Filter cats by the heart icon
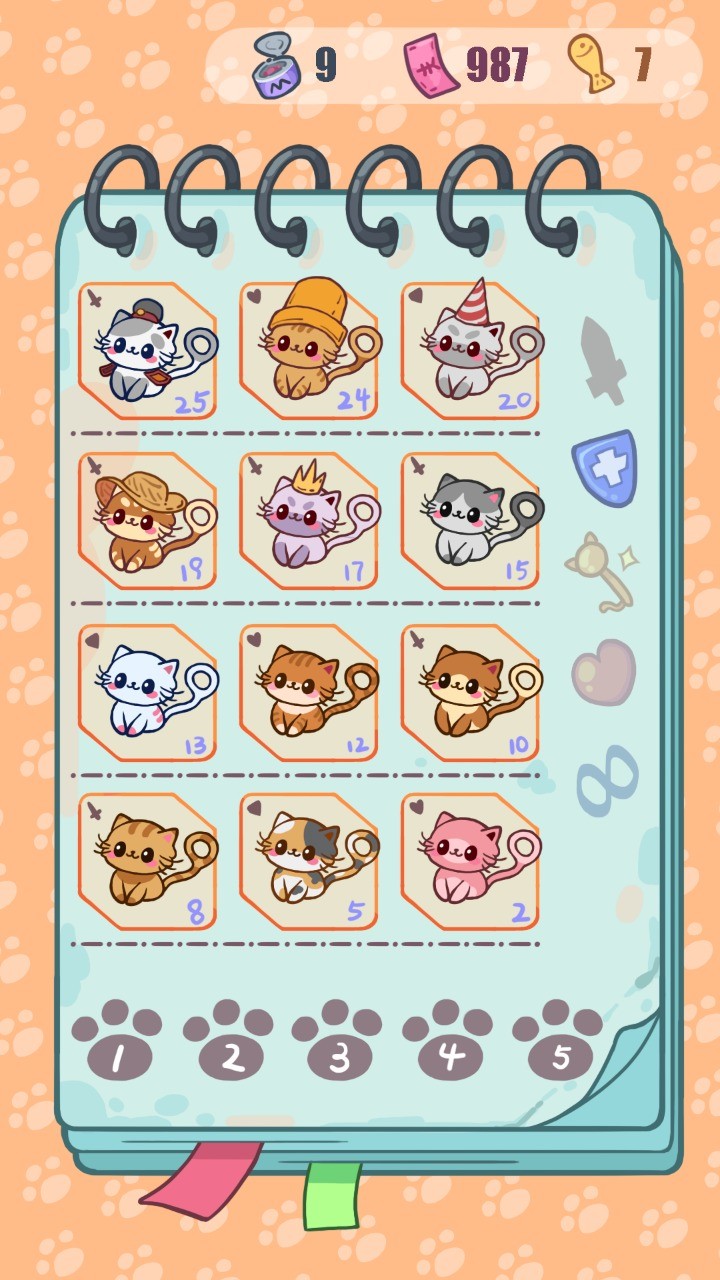 coord(603,672)
